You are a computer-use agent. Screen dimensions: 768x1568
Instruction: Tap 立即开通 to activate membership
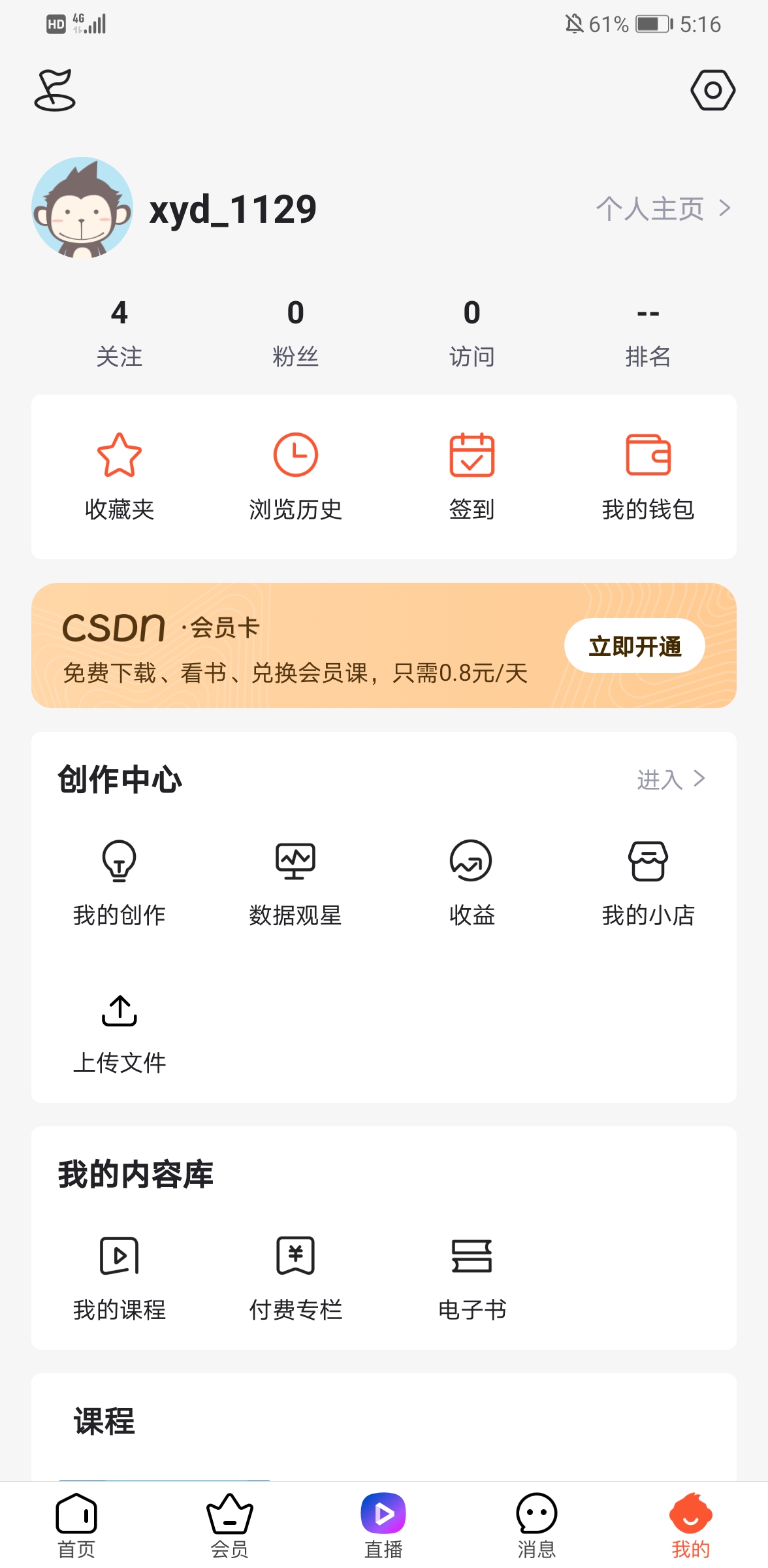pyautogui.click(x=634, y=646)
